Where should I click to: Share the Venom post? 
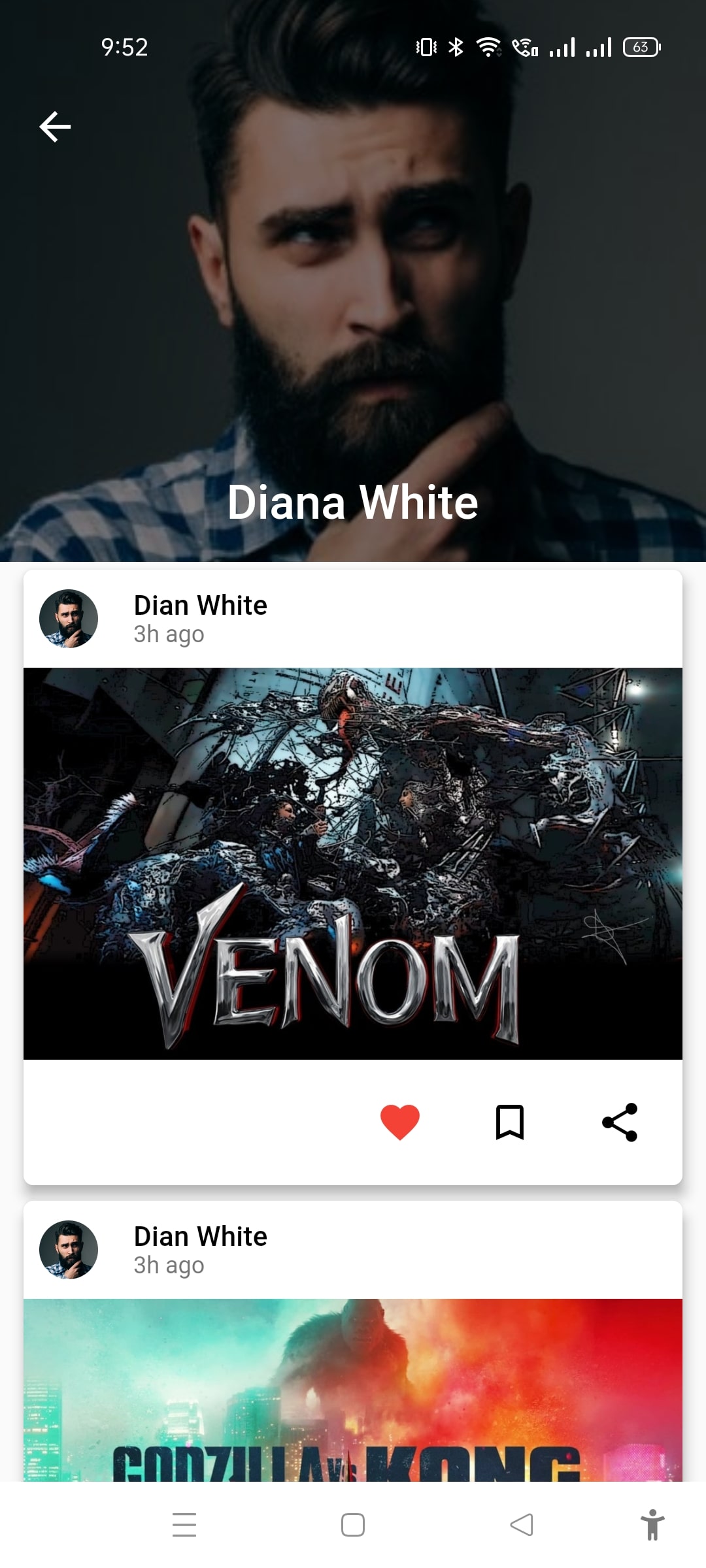[x=619, y=1122]
